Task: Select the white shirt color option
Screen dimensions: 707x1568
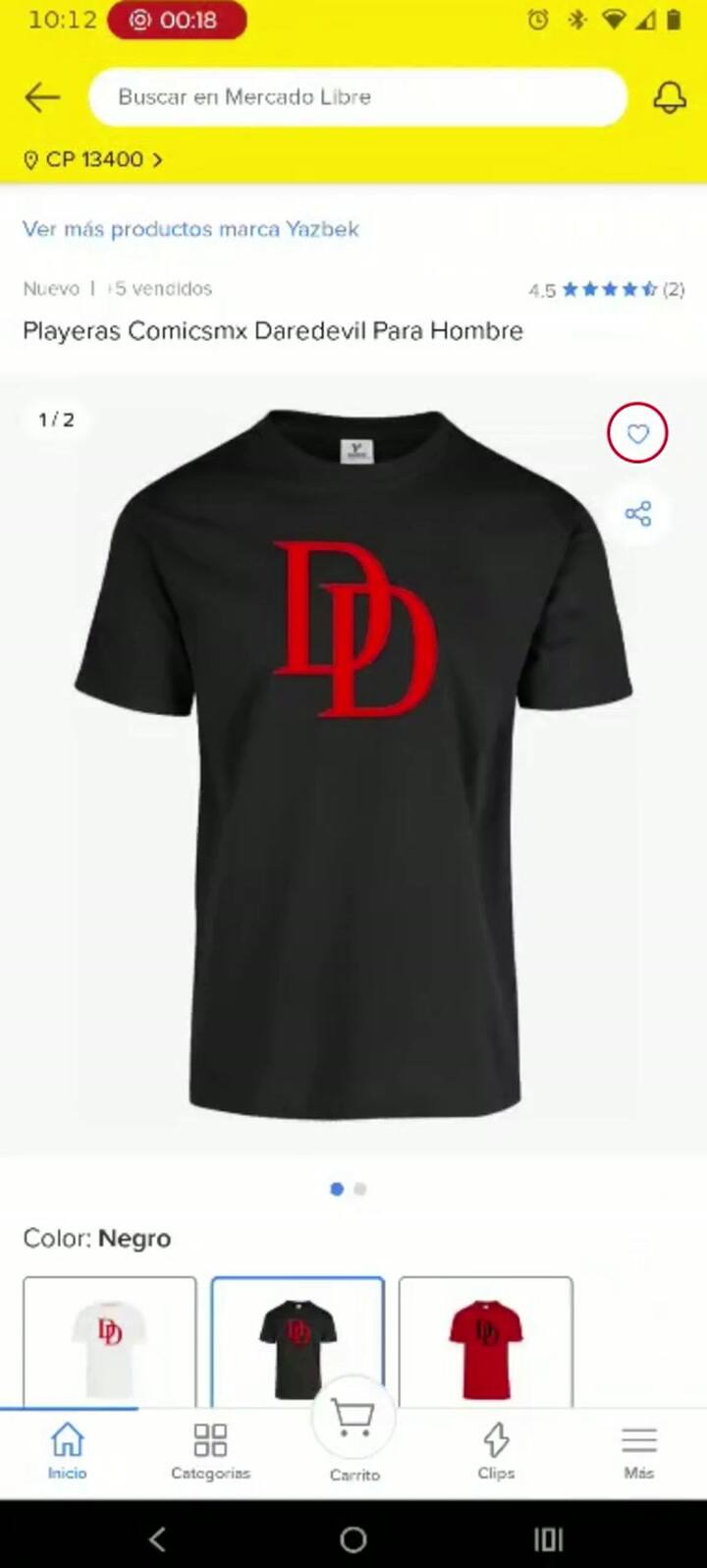Action: pyautogui.click(x=110, y=1342)
